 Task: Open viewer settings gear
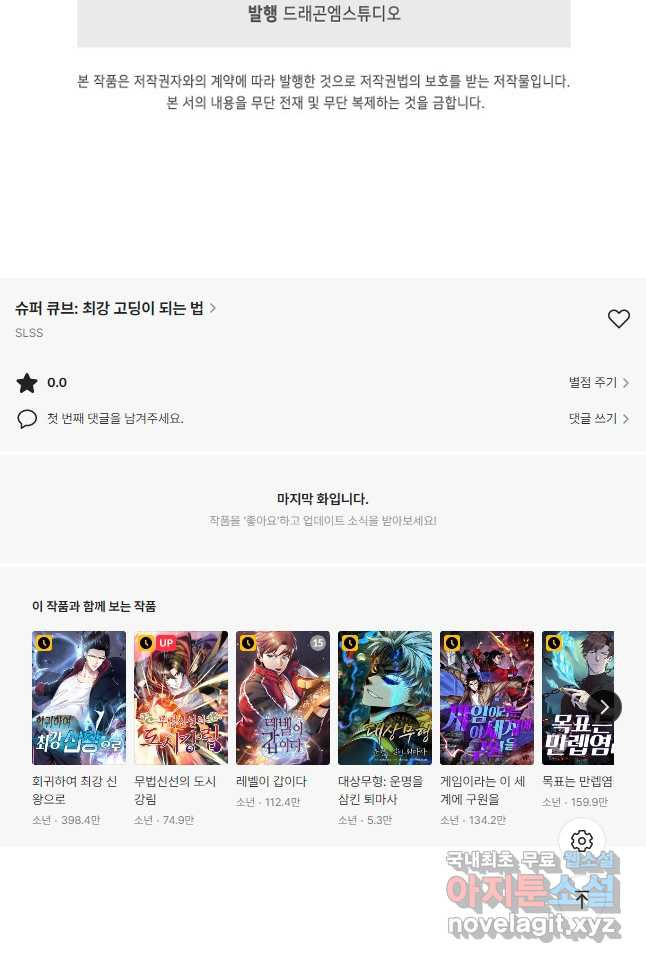[582, 841]
